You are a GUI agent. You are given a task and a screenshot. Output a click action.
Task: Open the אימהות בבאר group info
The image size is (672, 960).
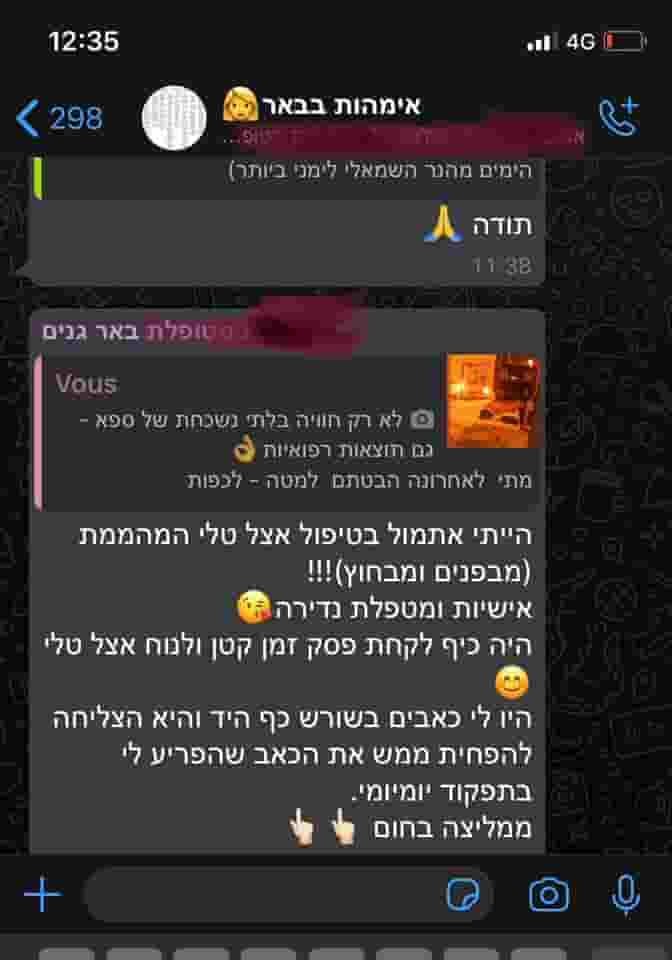coord(342,105)
